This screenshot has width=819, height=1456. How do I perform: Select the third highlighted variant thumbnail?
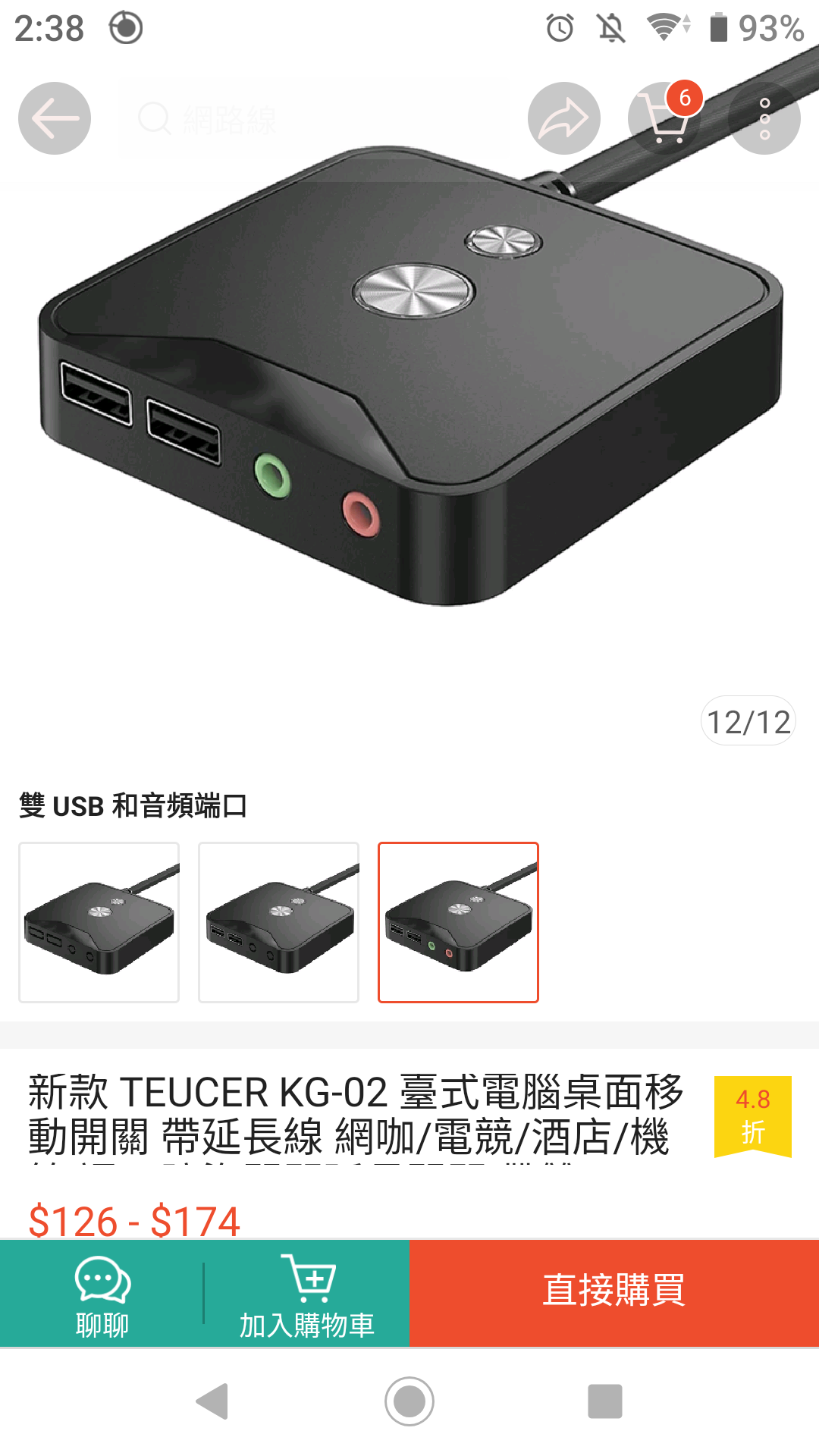coord(458,922)
